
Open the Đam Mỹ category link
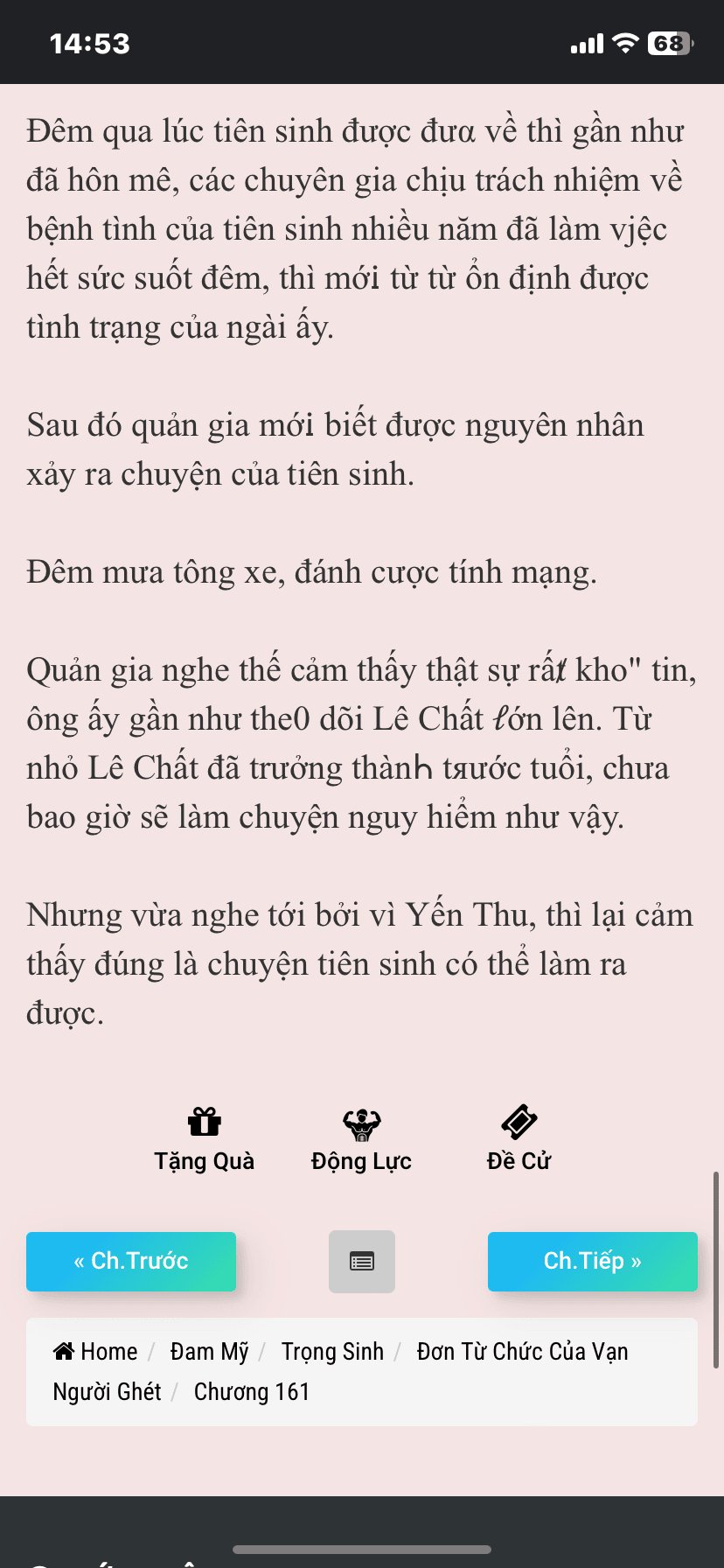pos(210,1351)
